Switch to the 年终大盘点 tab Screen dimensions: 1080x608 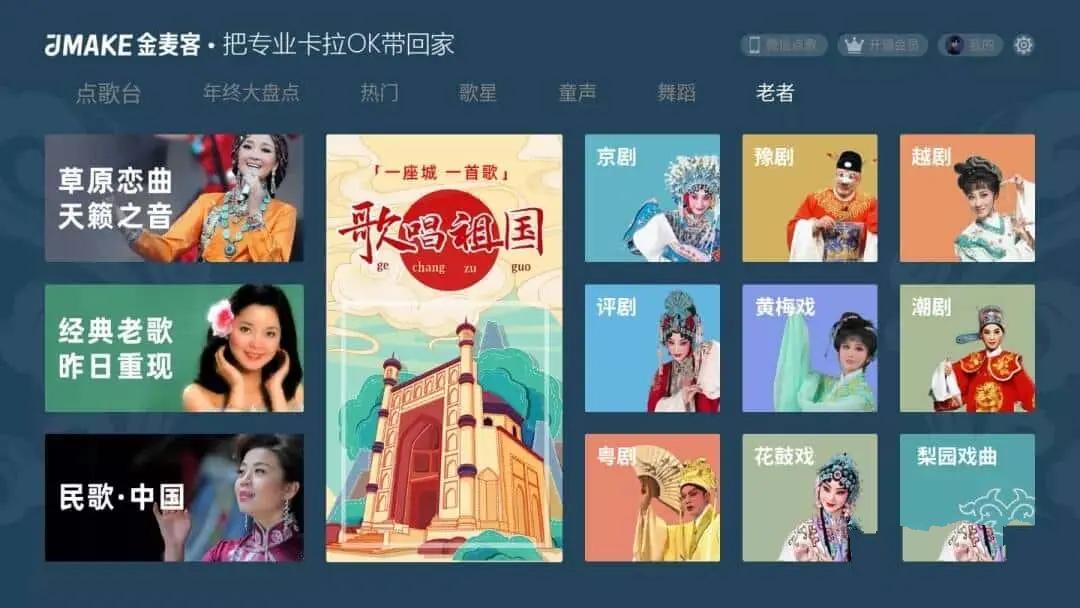point(251,93)
